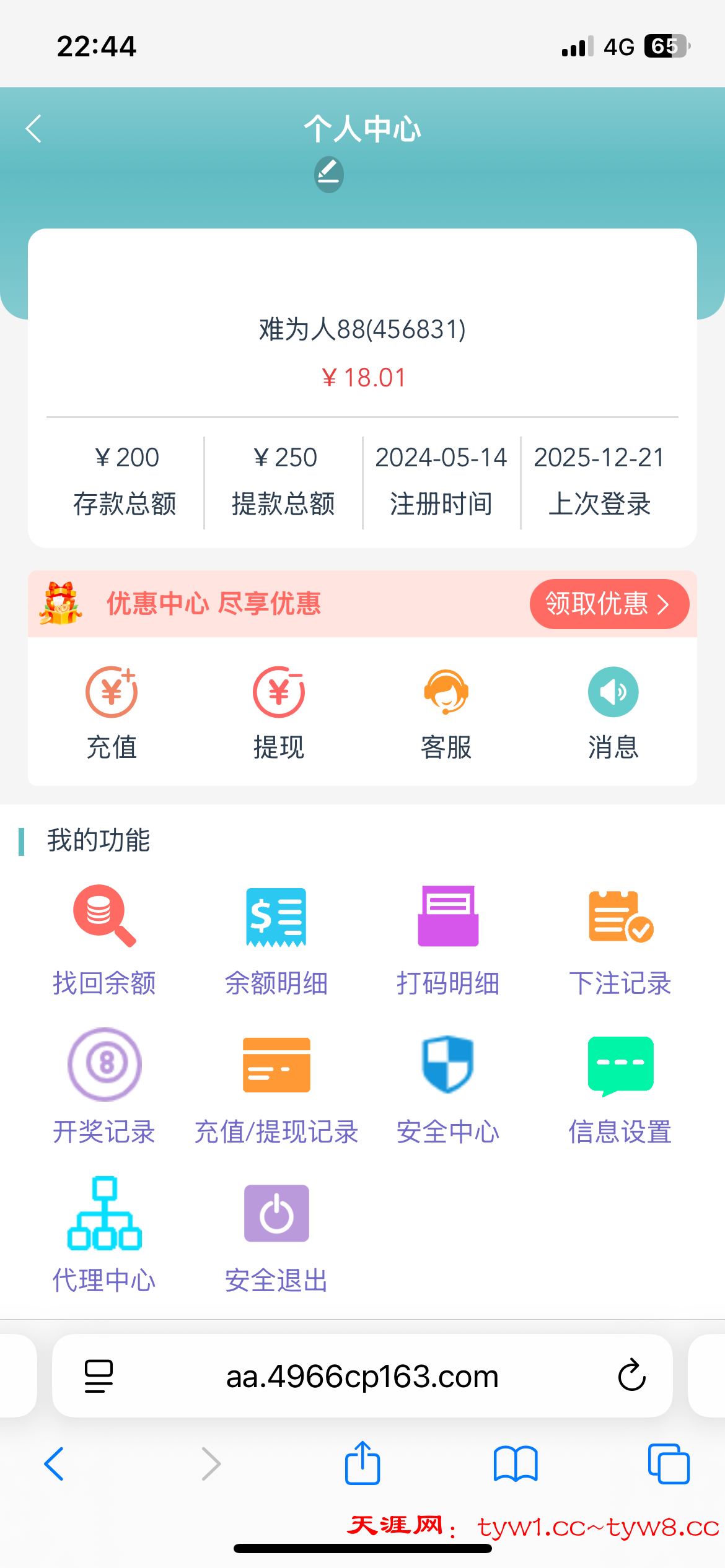The width and height of the screenshot is (725, 1568).
Task: Tap the edit profile pencil icon
Action: point(328,174)
